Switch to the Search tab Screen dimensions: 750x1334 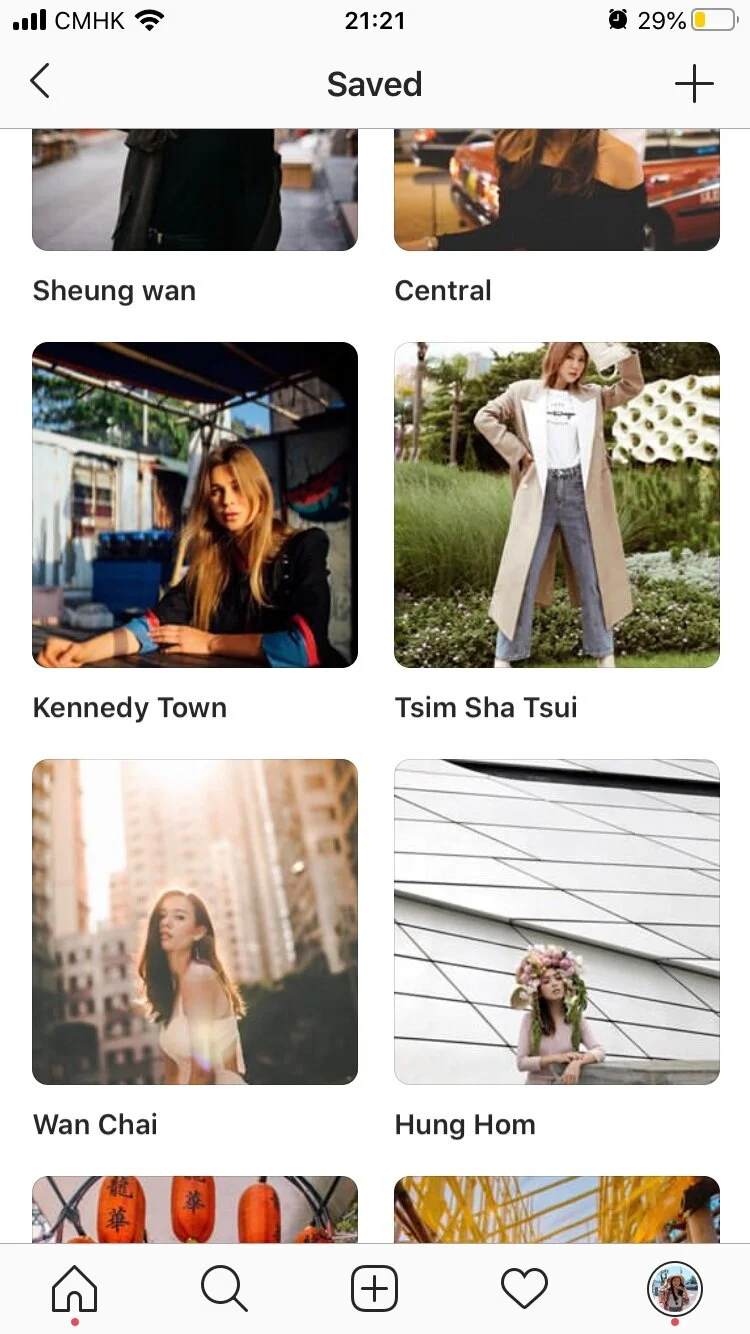coord(224,1289)
